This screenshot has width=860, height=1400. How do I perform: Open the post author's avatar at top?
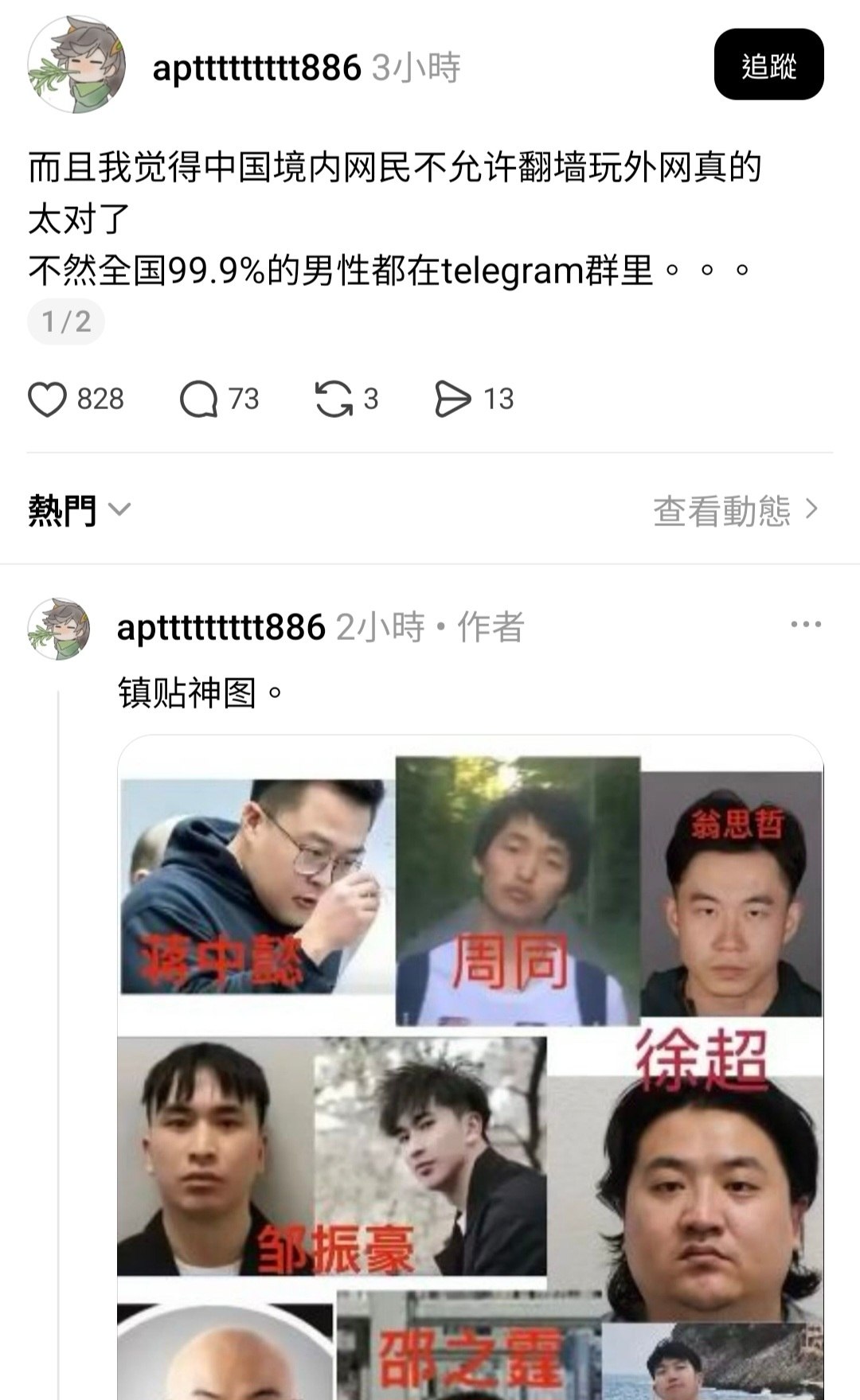pos(77,64)
